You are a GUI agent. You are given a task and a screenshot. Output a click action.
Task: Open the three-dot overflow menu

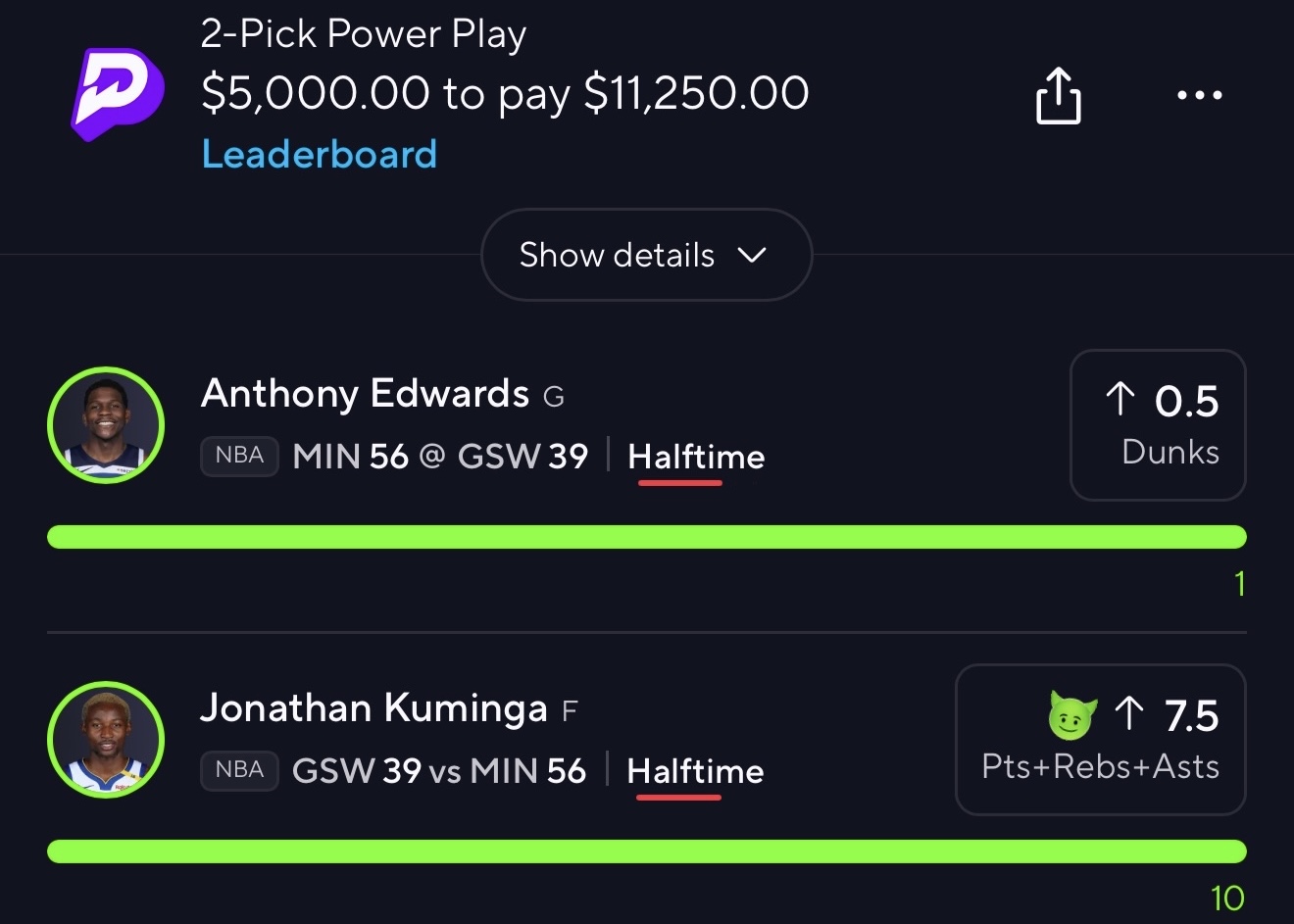pos(1199,95)
